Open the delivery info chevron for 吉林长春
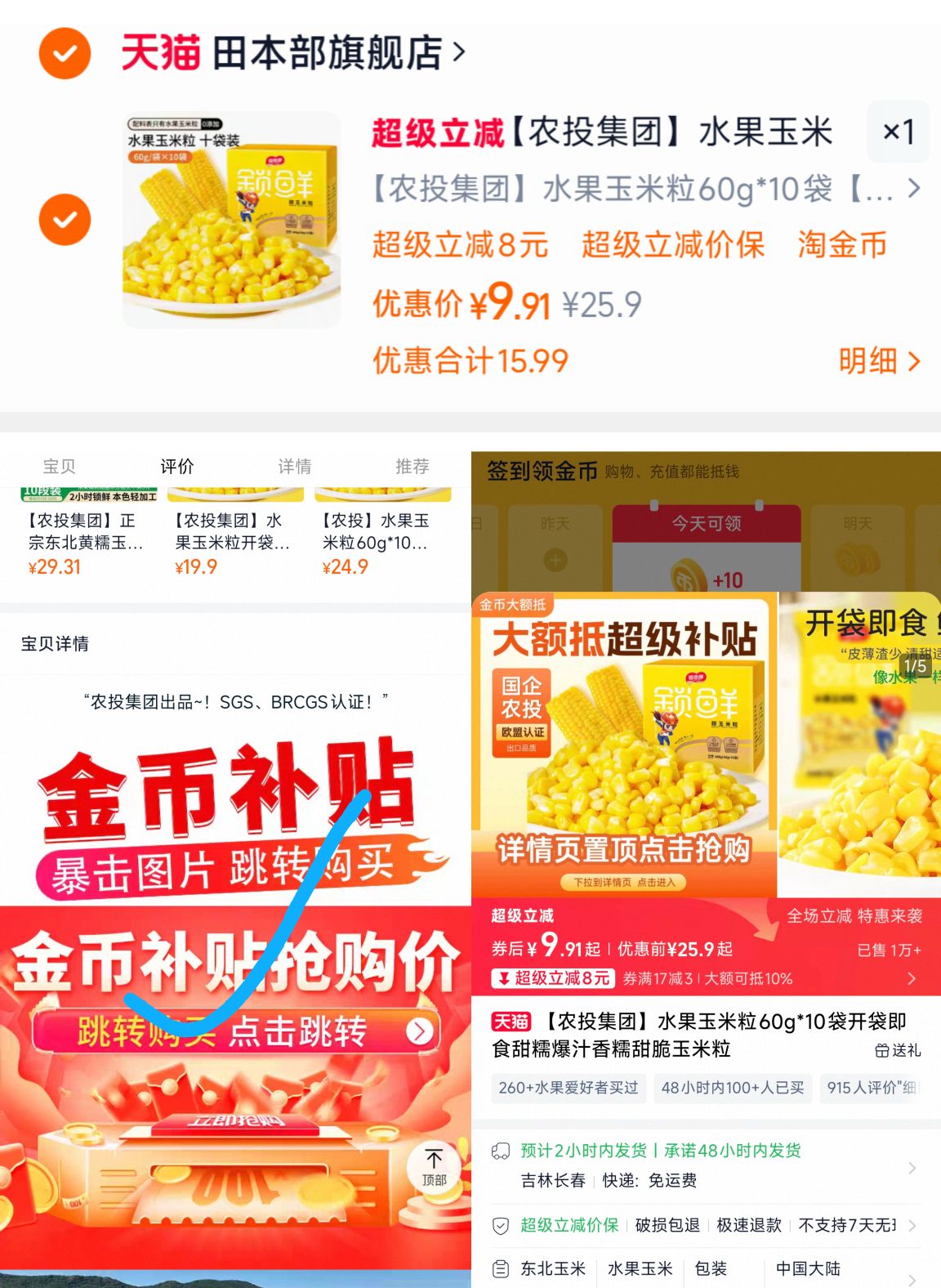941x1288 pixels. point(915,1167)
